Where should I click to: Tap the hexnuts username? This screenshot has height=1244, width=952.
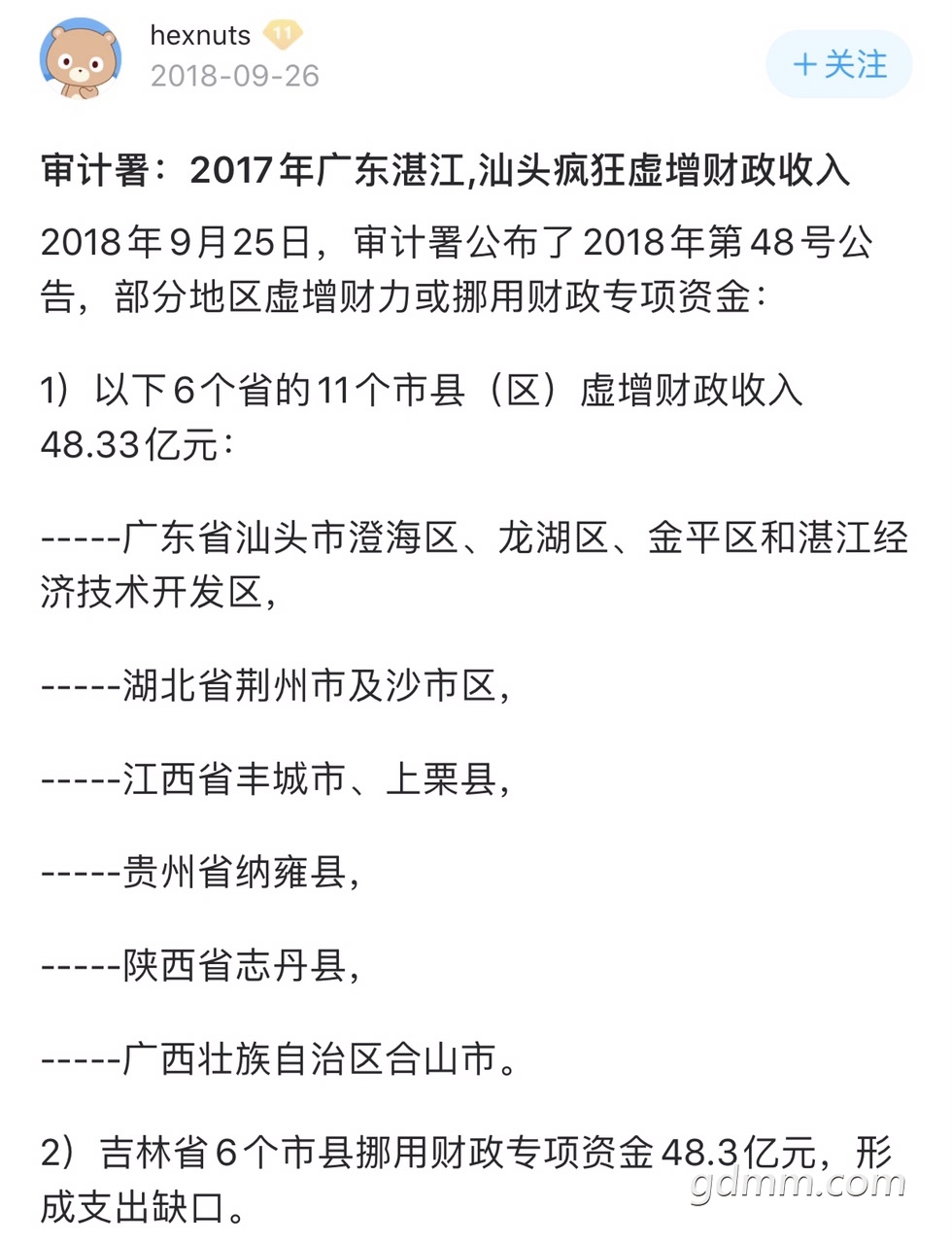click(200, 35)
